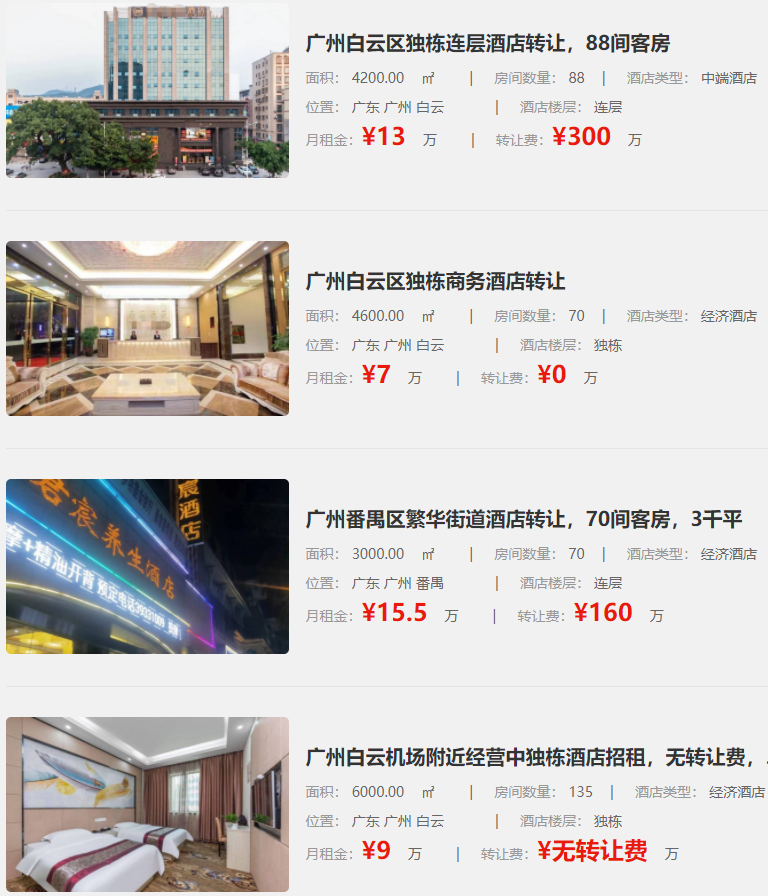Tap the neon sign photo of 番禺区 listing

tap(147, 566)
